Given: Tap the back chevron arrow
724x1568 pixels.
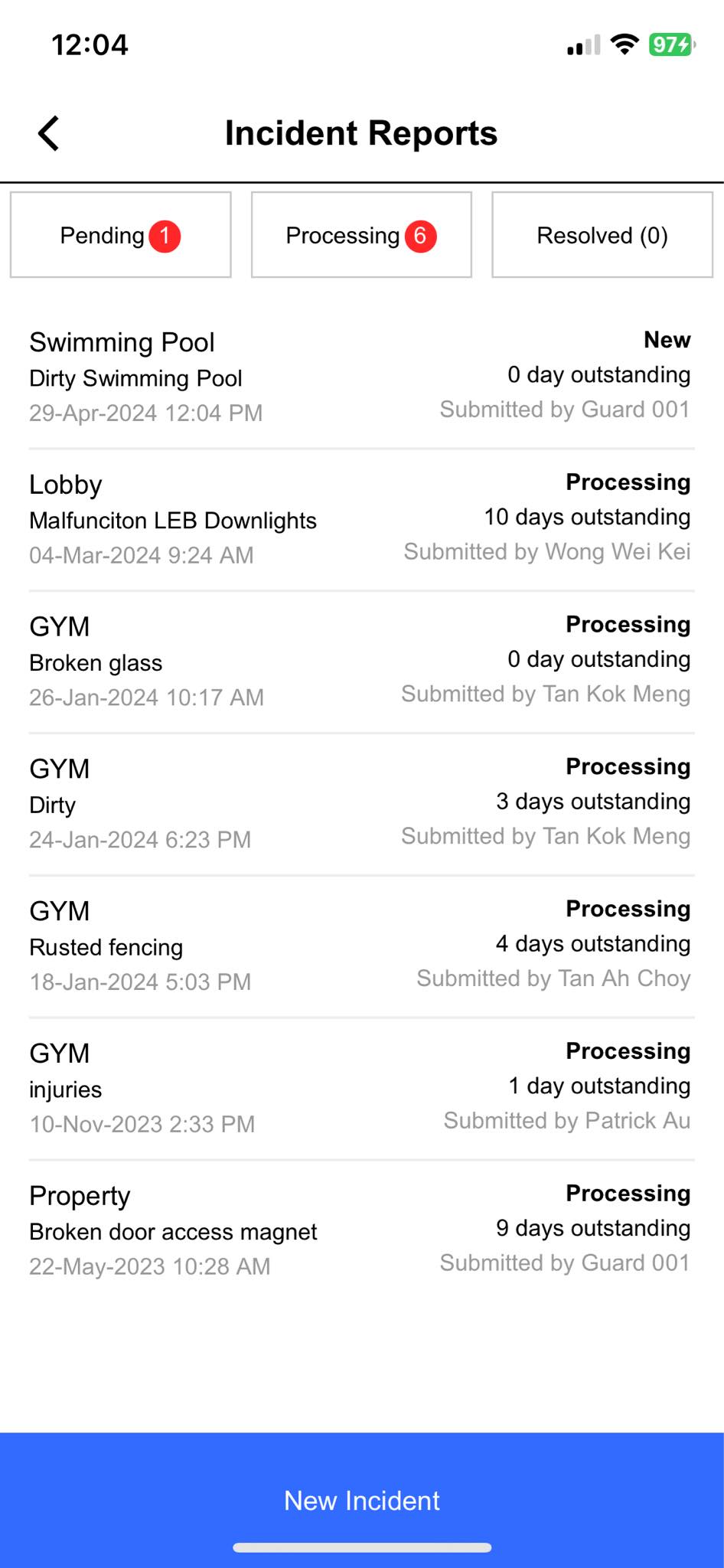Looking at the screenshot, I should (x=48, y=132).
